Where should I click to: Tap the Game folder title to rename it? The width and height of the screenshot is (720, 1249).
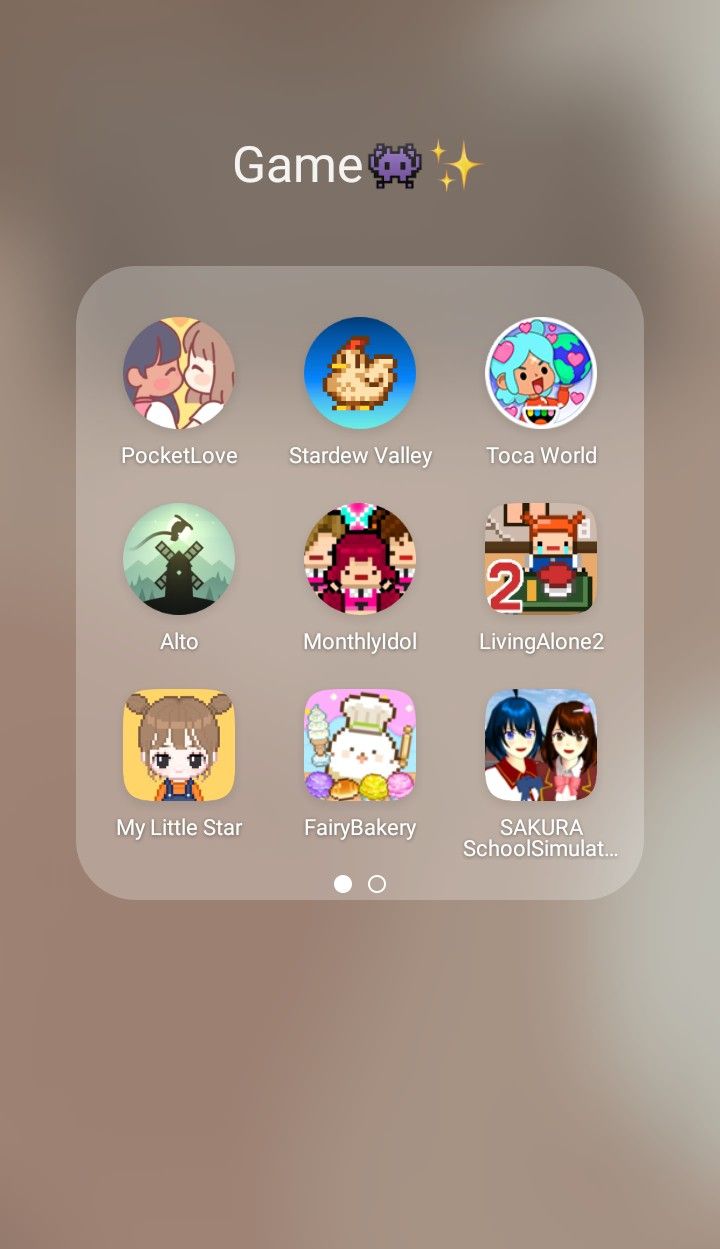coord(359,164)
